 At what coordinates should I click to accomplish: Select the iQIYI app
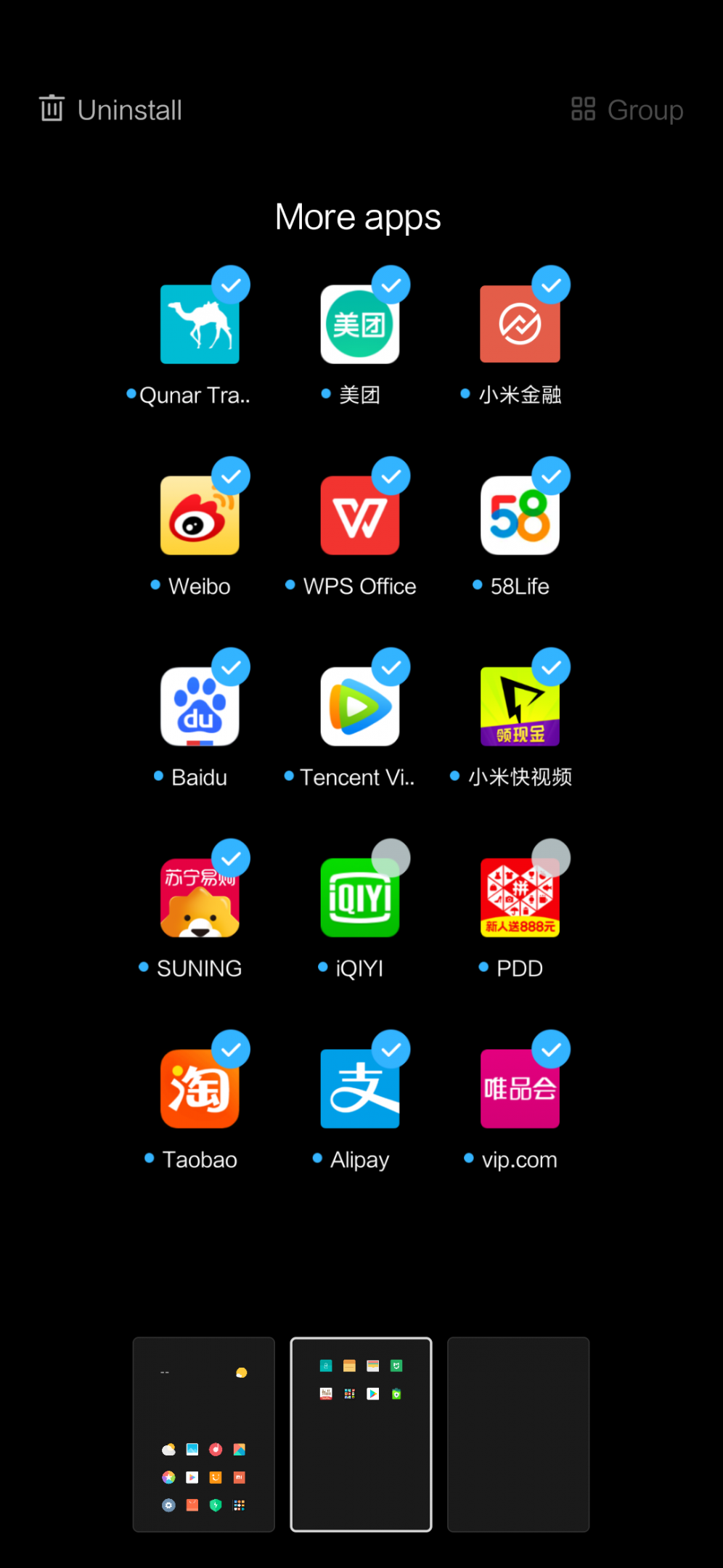point(360,897)
